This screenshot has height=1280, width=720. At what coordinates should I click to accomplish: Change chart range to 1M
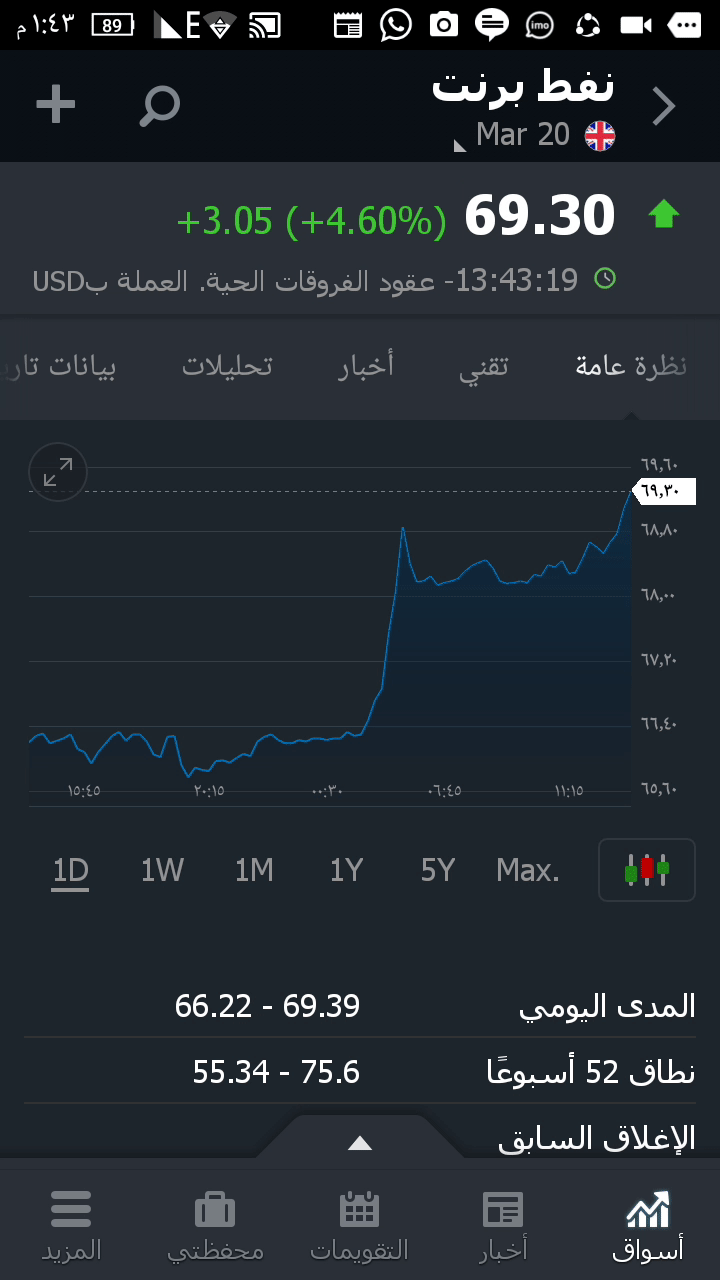click(254, 871)
